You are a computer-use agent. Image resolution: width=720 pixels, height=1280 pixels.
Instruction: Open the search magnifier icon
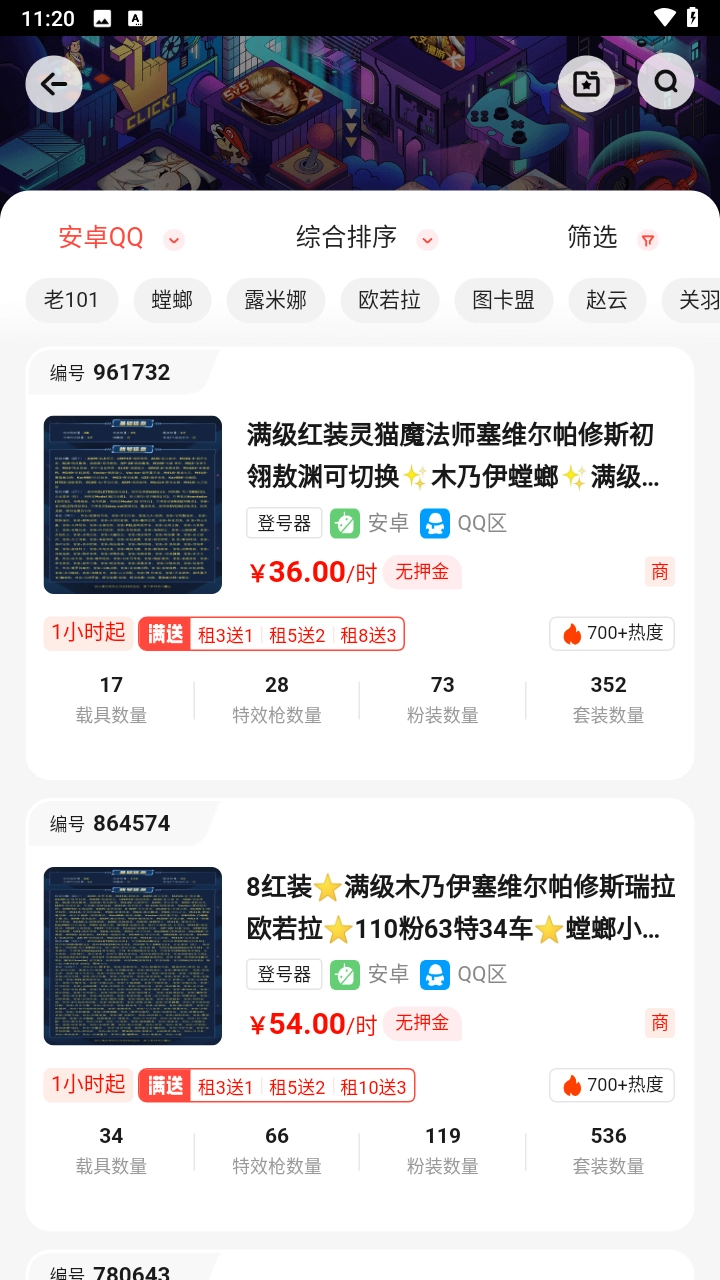666,82
